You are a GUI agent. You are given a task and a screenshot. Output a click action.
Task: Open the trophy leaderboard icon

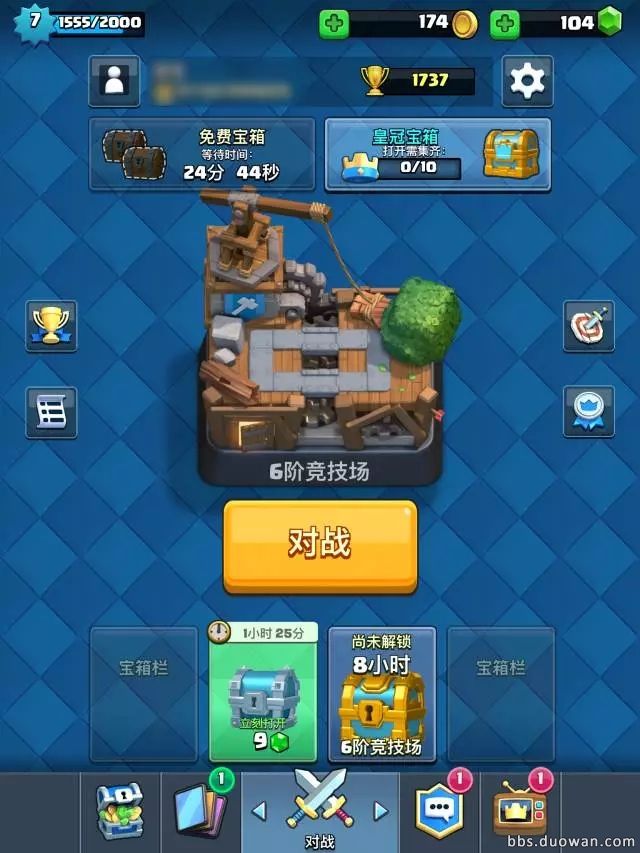pyautogui.click(x=50, y=325)
